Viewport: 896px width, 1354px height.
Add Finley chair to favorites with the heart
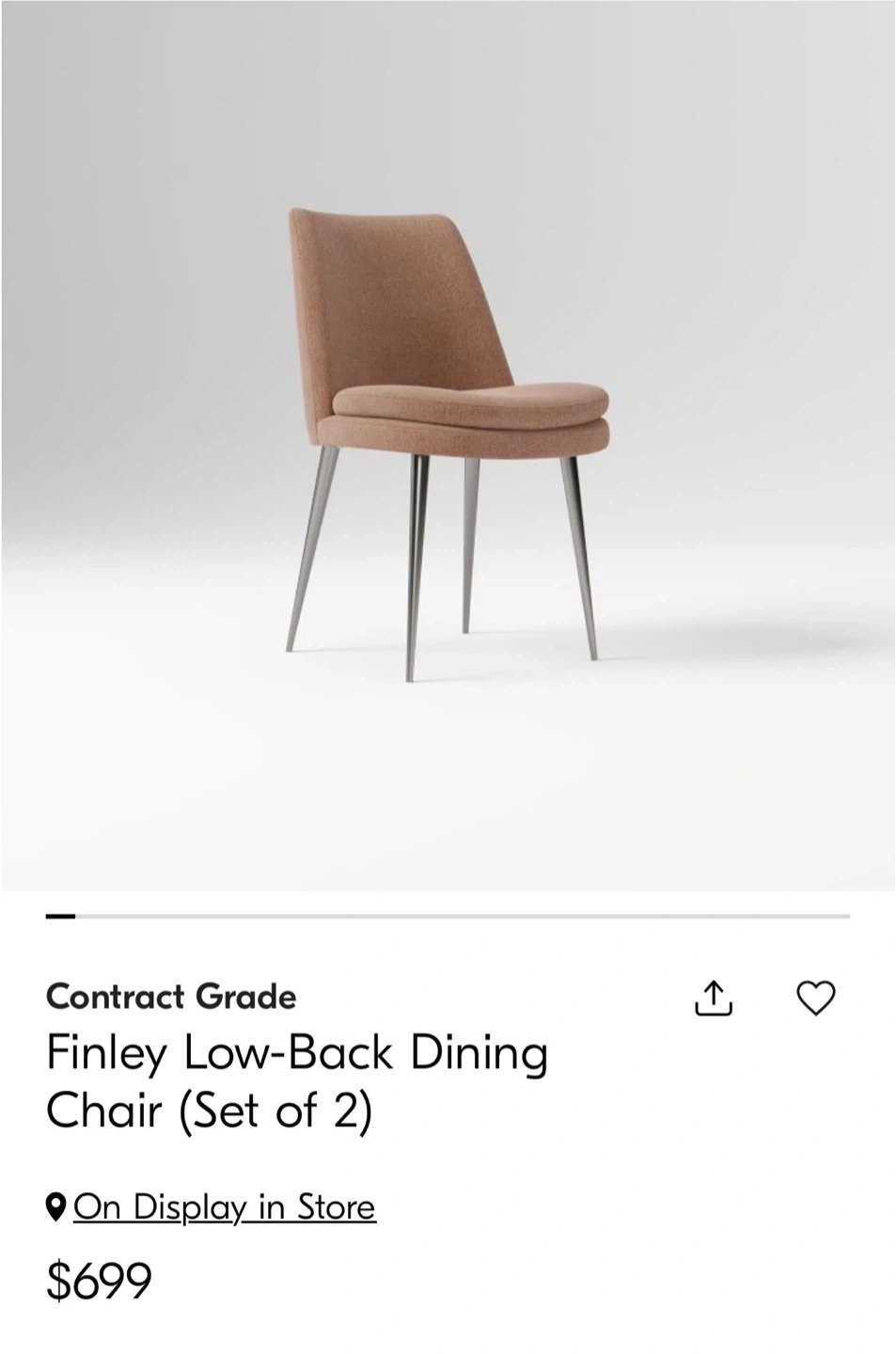(x=815, y=998)
